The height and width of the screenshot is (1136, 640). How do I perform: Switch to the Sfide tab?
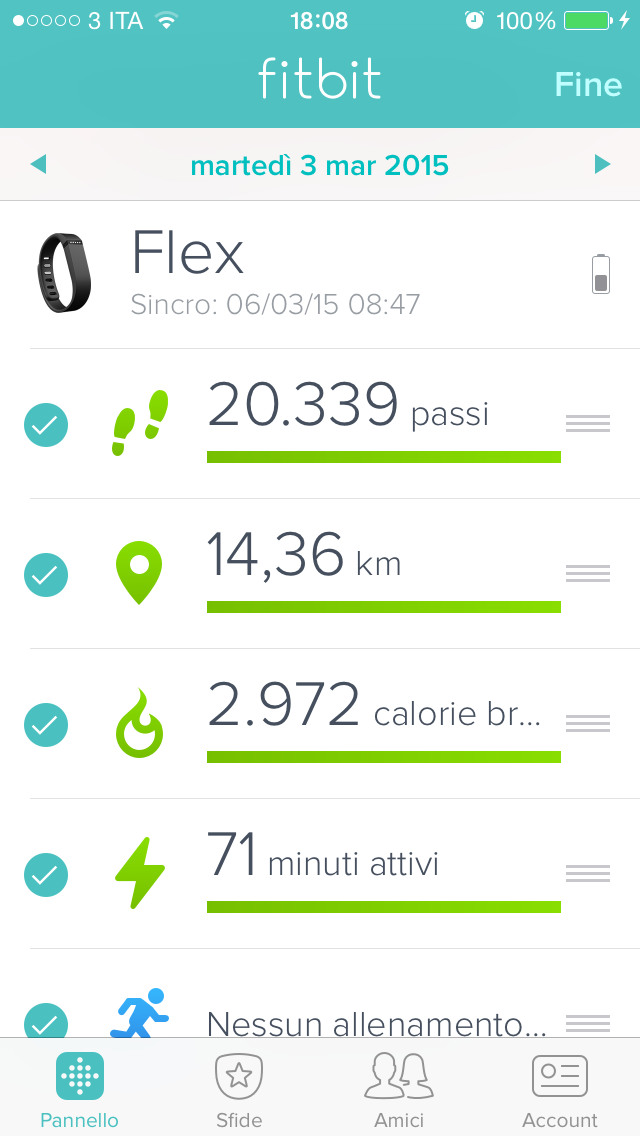(x=239, y=1088)
